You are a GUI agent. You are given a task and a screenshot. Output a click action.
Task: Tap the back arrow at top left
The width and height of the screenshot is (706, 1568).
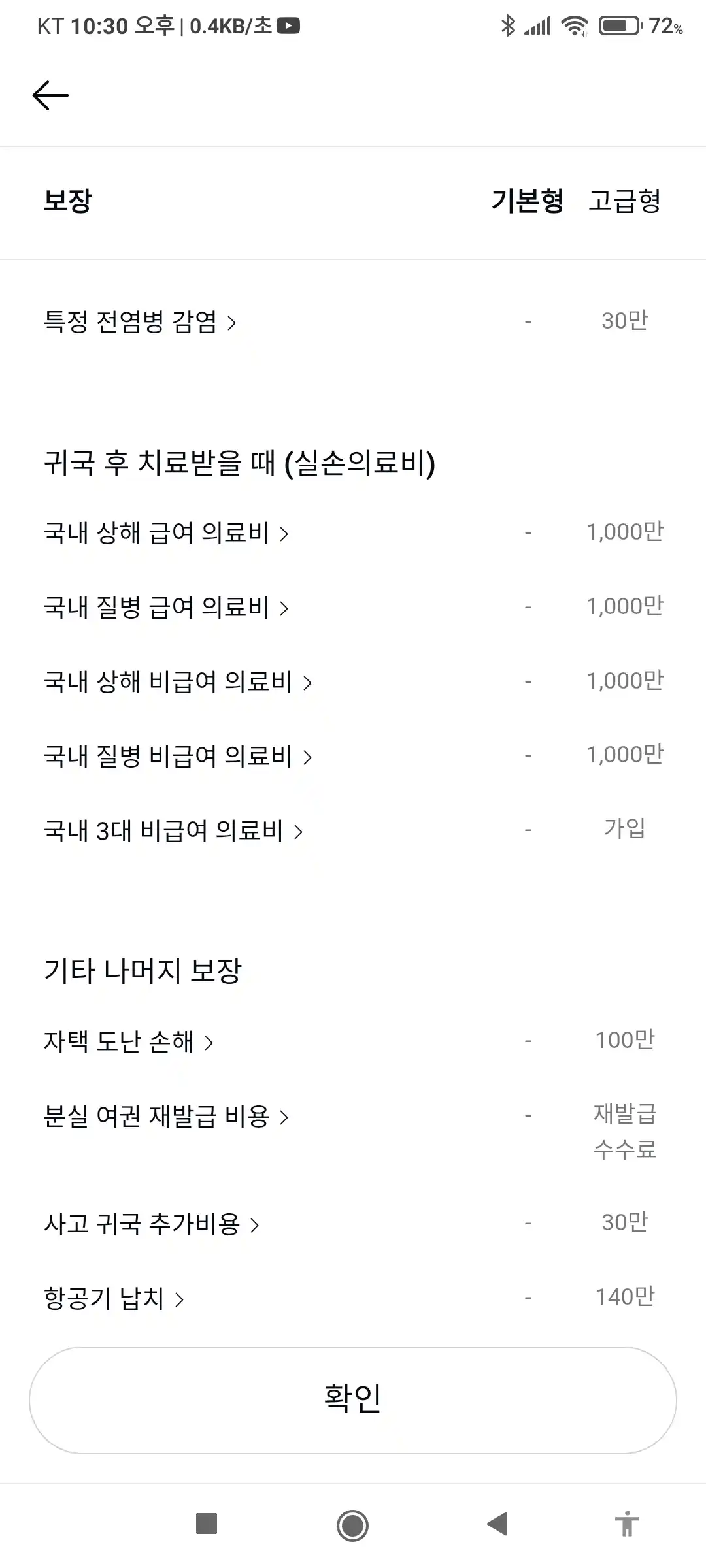pyautogui.click(x=51, y=95)
